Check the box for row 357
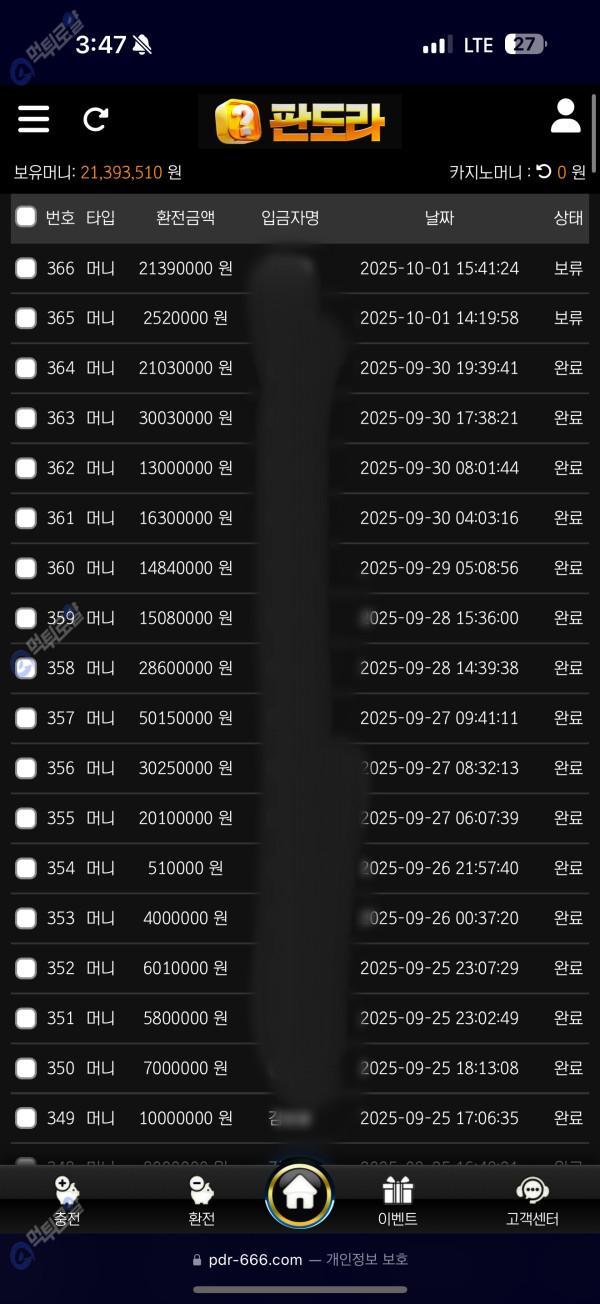The height and width of the screenshot is (1304, 600). (x=26, y=718)
